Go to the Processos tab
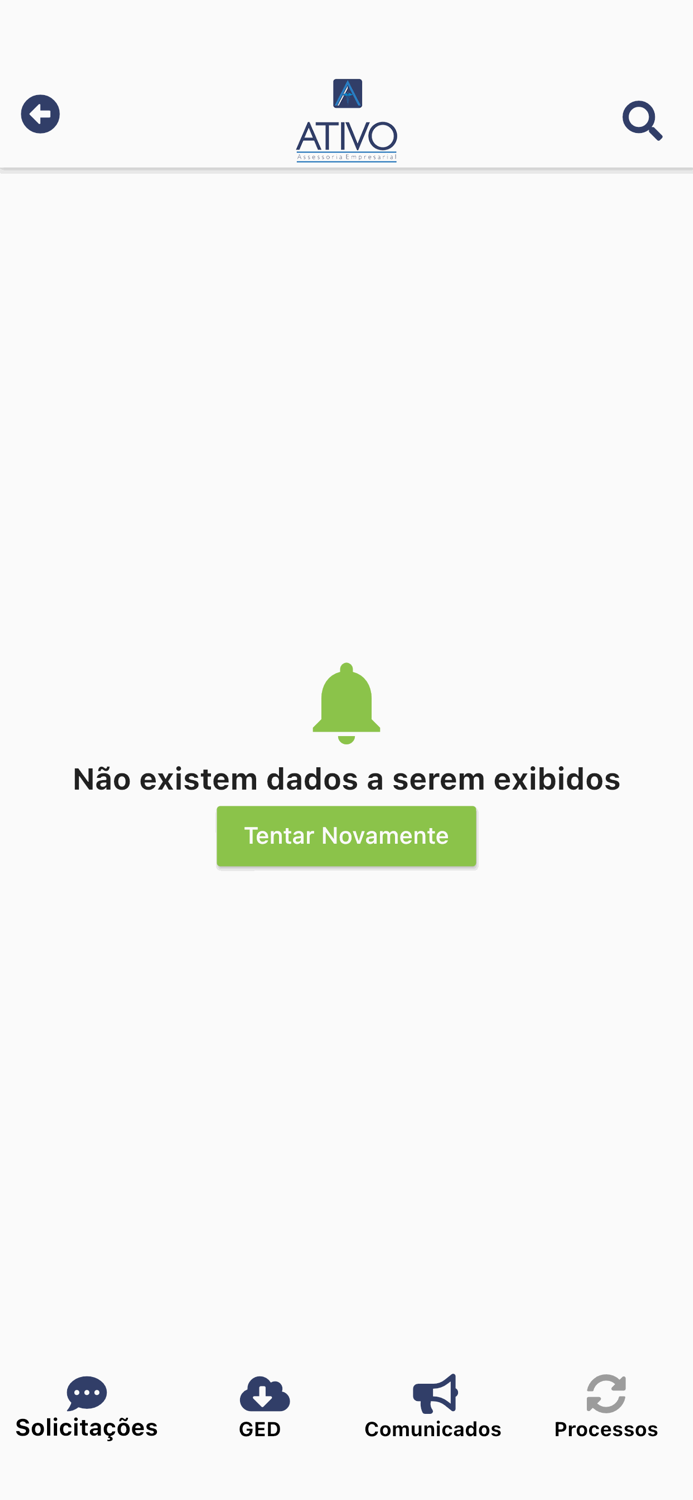Screen dimensions: 693x1500 (x=606, y=1408)
